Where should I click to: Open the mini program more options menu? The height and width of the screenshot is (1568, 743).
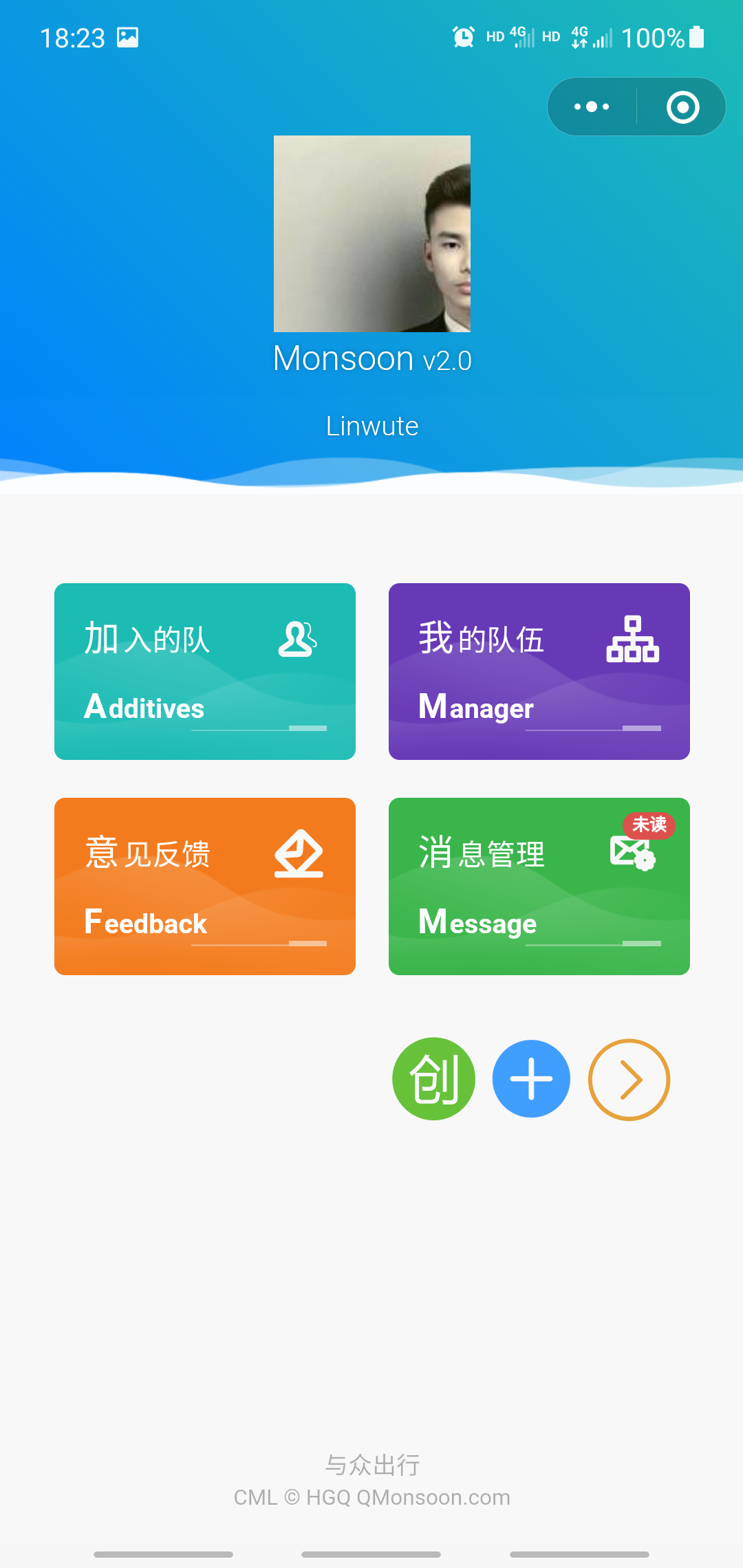click(592, 107)
